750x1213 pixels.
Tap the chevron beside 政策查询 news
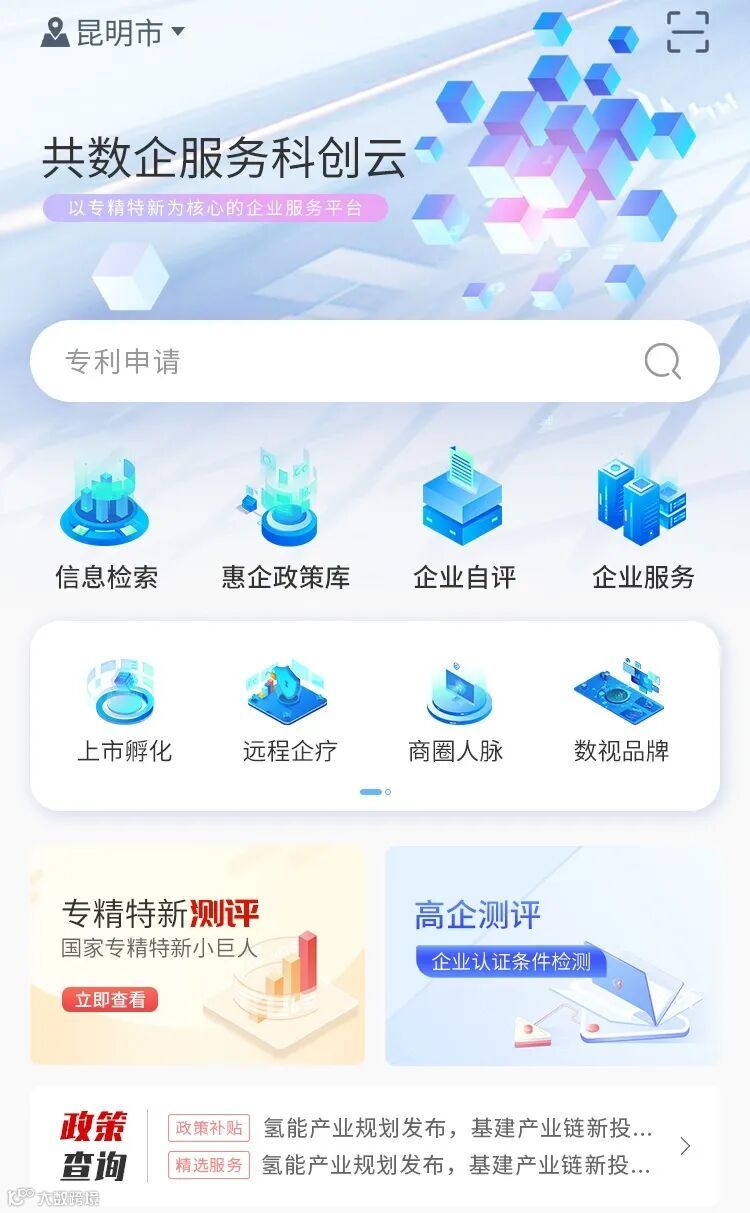coord(685,1146)
